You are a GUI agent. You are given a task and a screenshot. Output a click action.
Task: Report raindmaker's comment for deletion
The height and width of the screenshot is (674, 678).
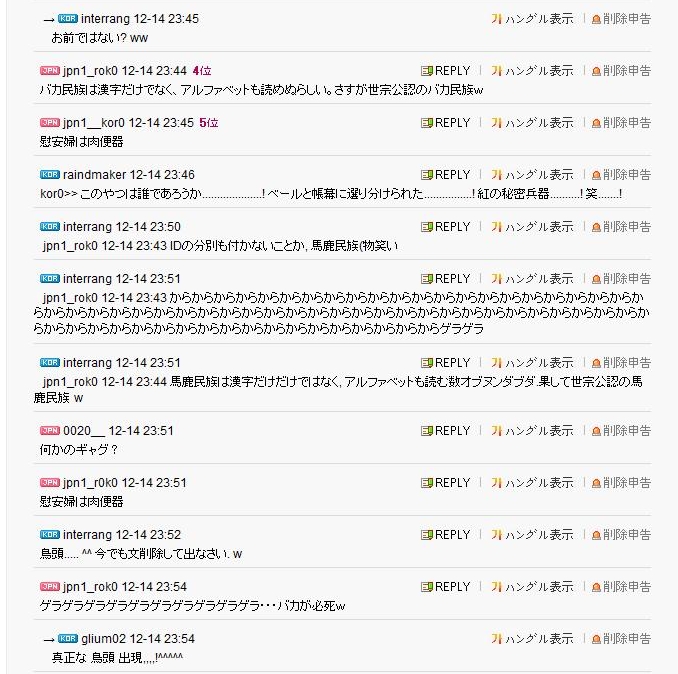click(621, 175)
